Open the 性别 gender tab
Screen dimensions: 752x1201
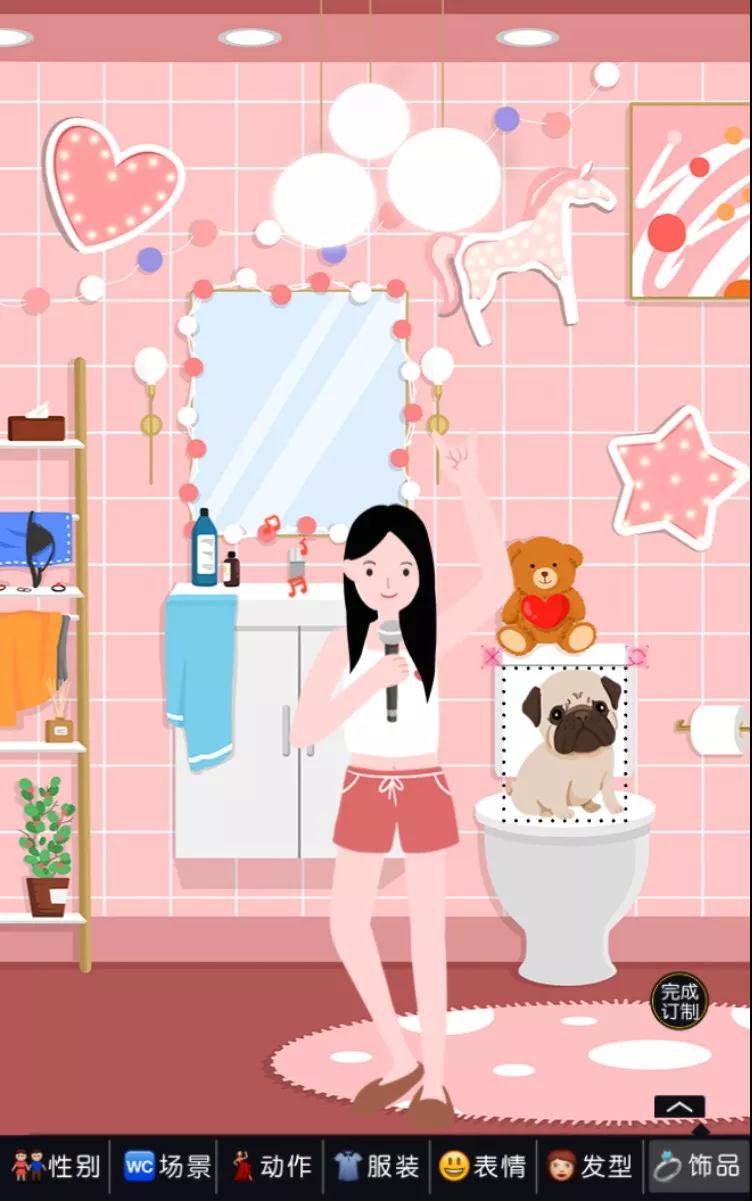pyautogui.click(x=56, y=1166)
